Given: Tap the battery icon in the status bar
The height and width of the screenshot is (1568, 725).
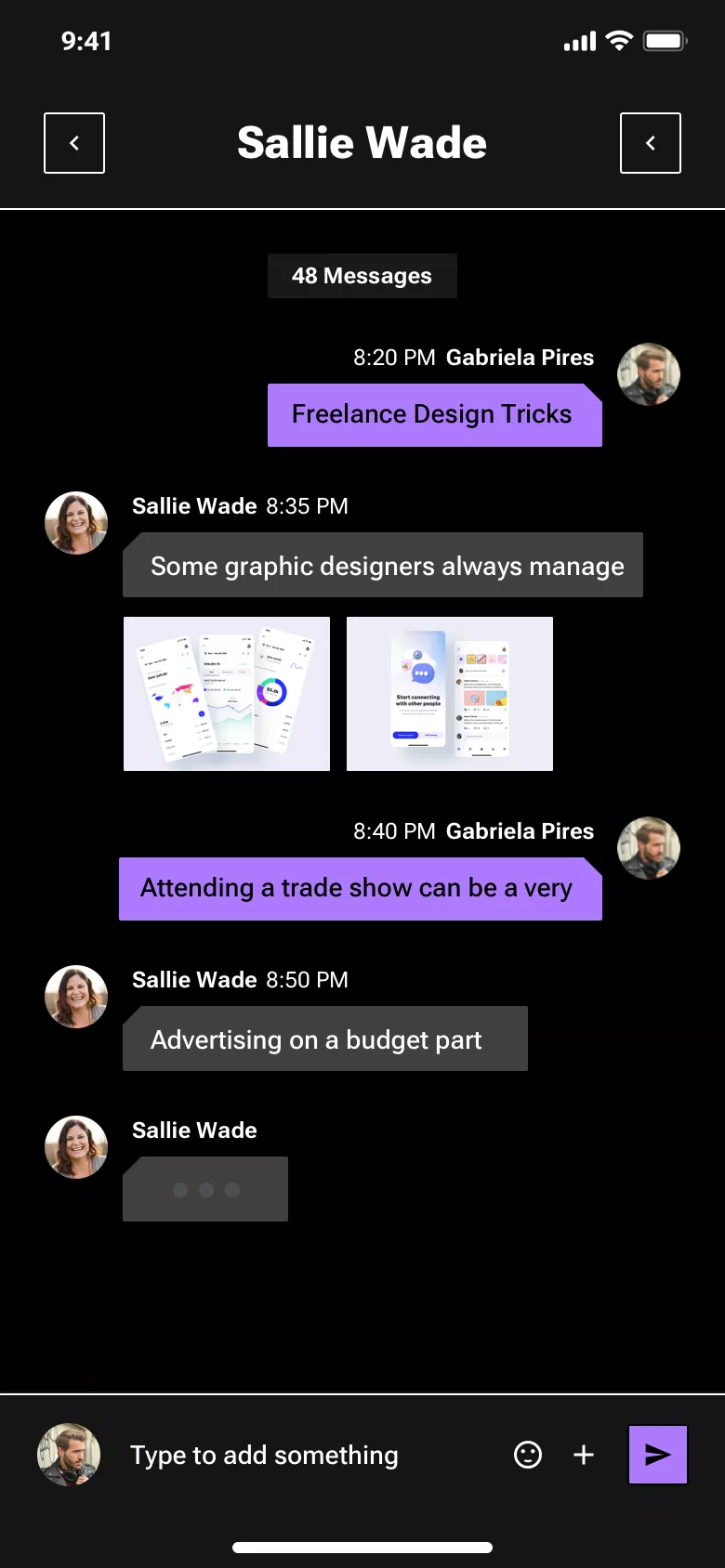Looking at the screenshot, I should click(x=663, y=41).
